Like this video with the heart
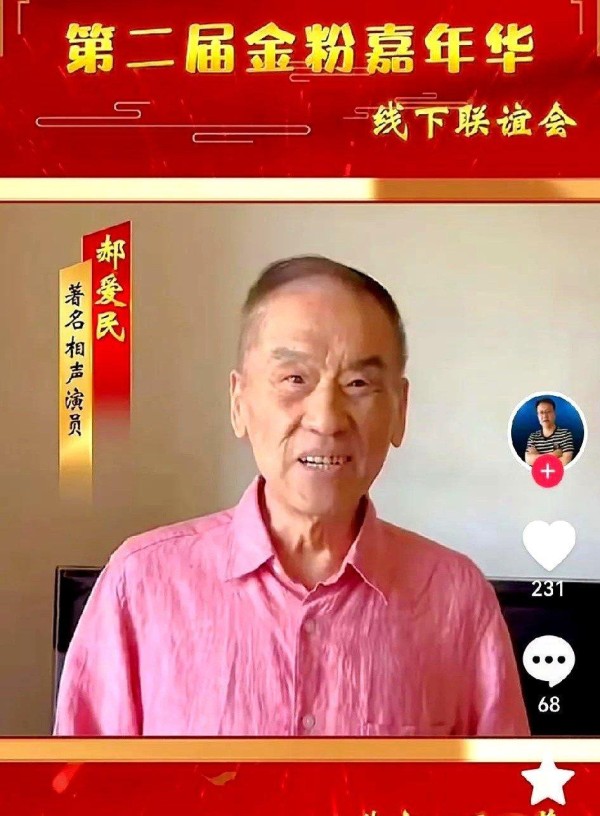This screenshot has height=816, width=600. click(549, 544)
